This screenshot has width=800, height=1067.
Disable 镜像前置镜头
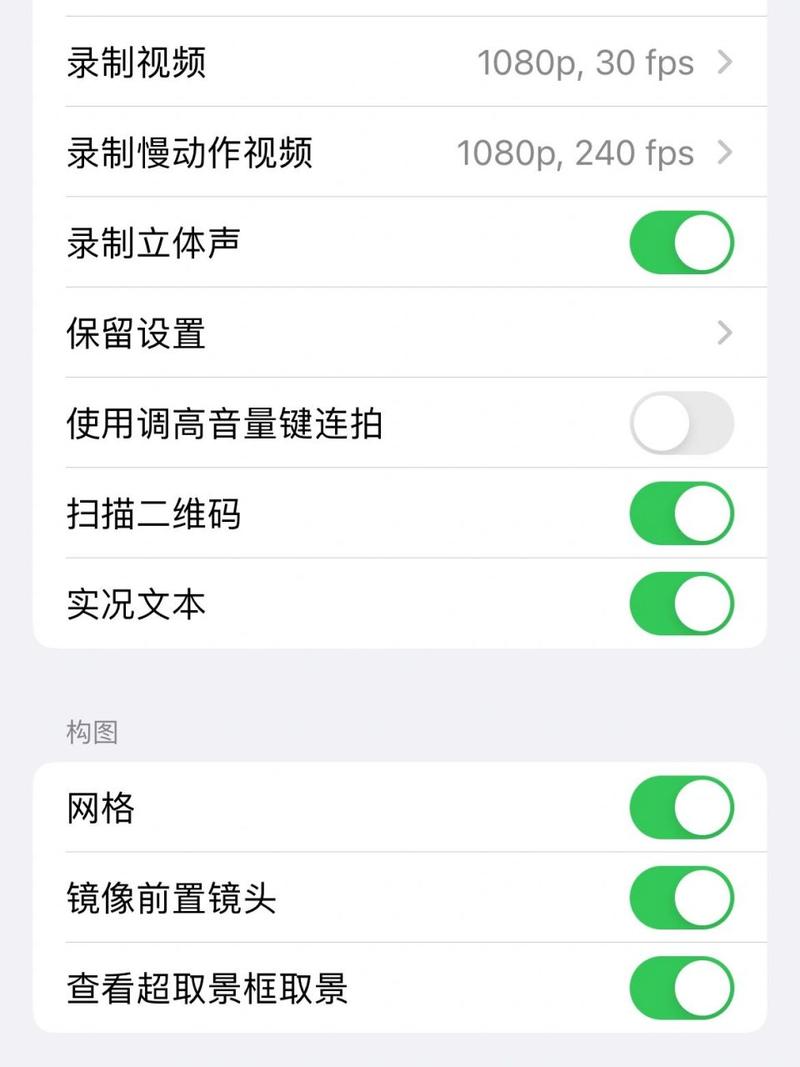683,897
